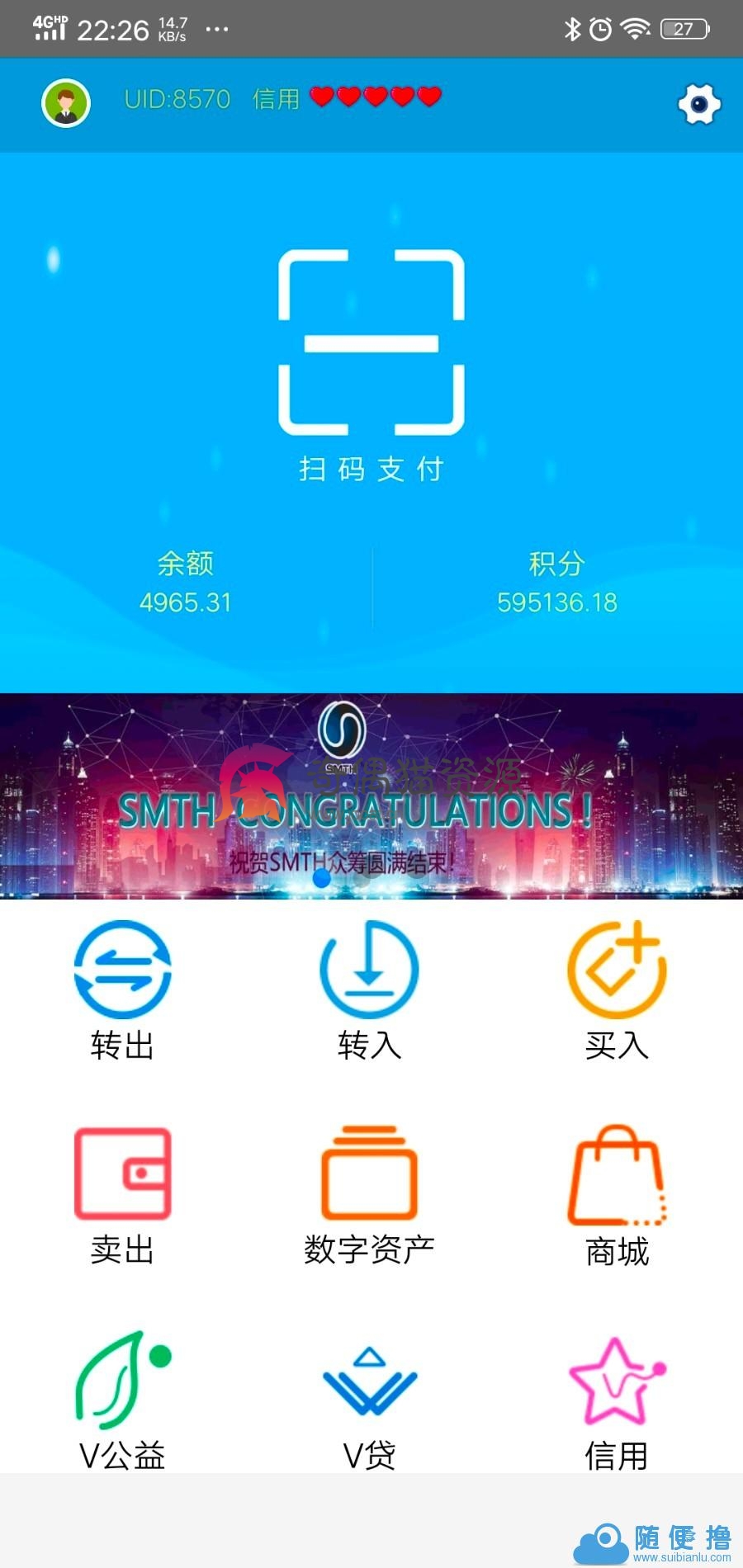The image size is (743, 1568).
Task: Open V公益 charity section
Action: point(123,1401)
